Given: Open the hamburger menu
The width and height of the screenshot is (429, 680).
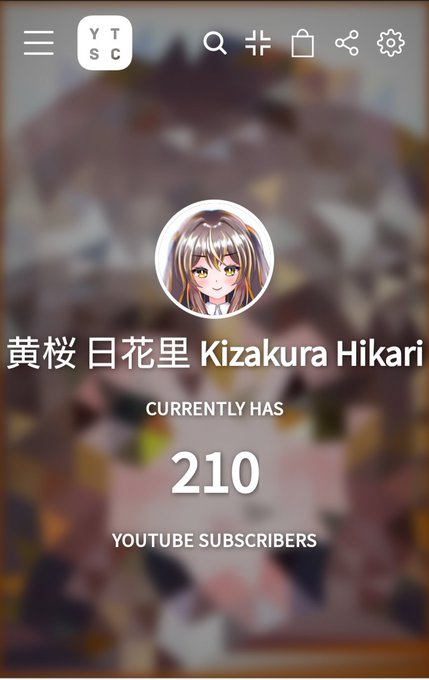Looking at the screenshot, I should click(x=39, y=43).
